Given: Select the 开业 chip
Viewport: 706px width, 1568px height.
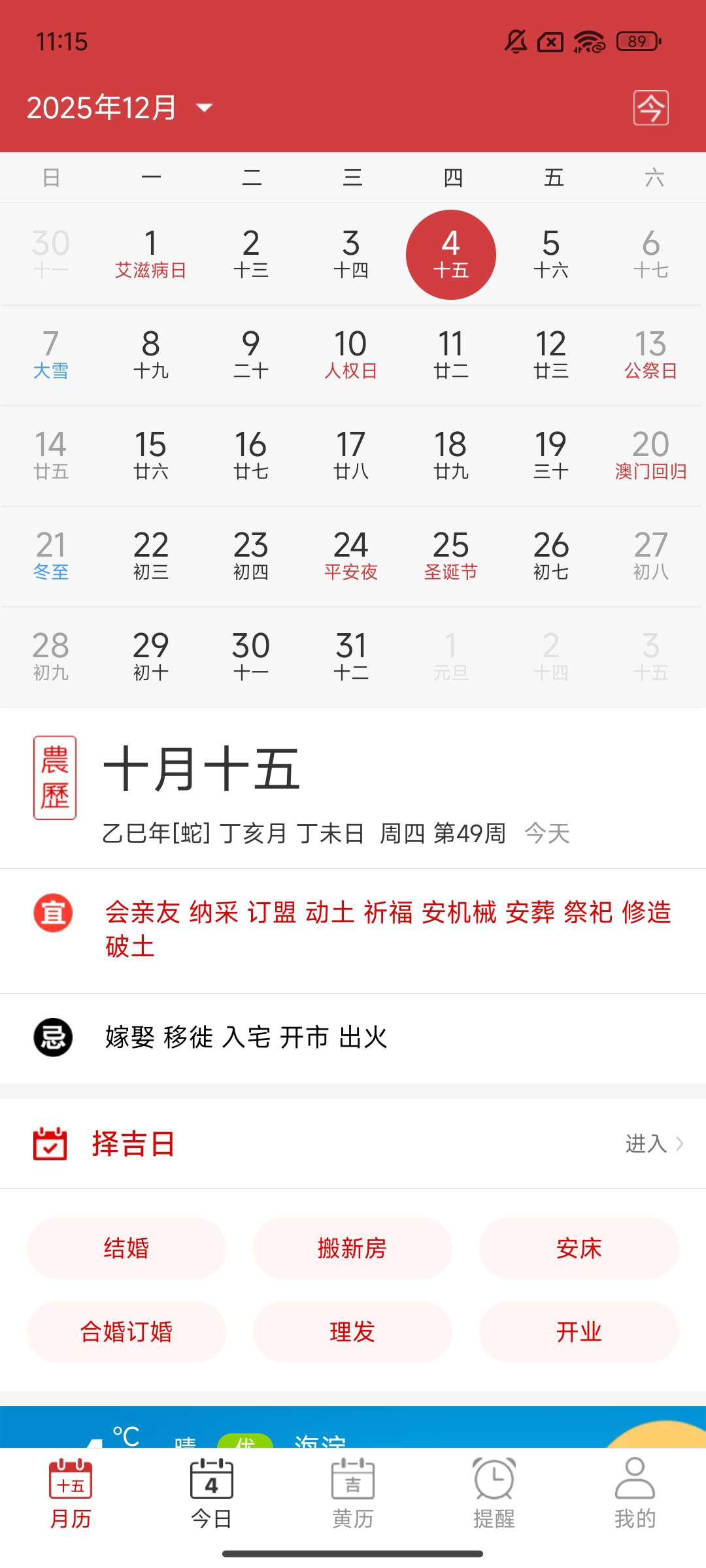Looking at the screenshot, I should click(579, 1331).
